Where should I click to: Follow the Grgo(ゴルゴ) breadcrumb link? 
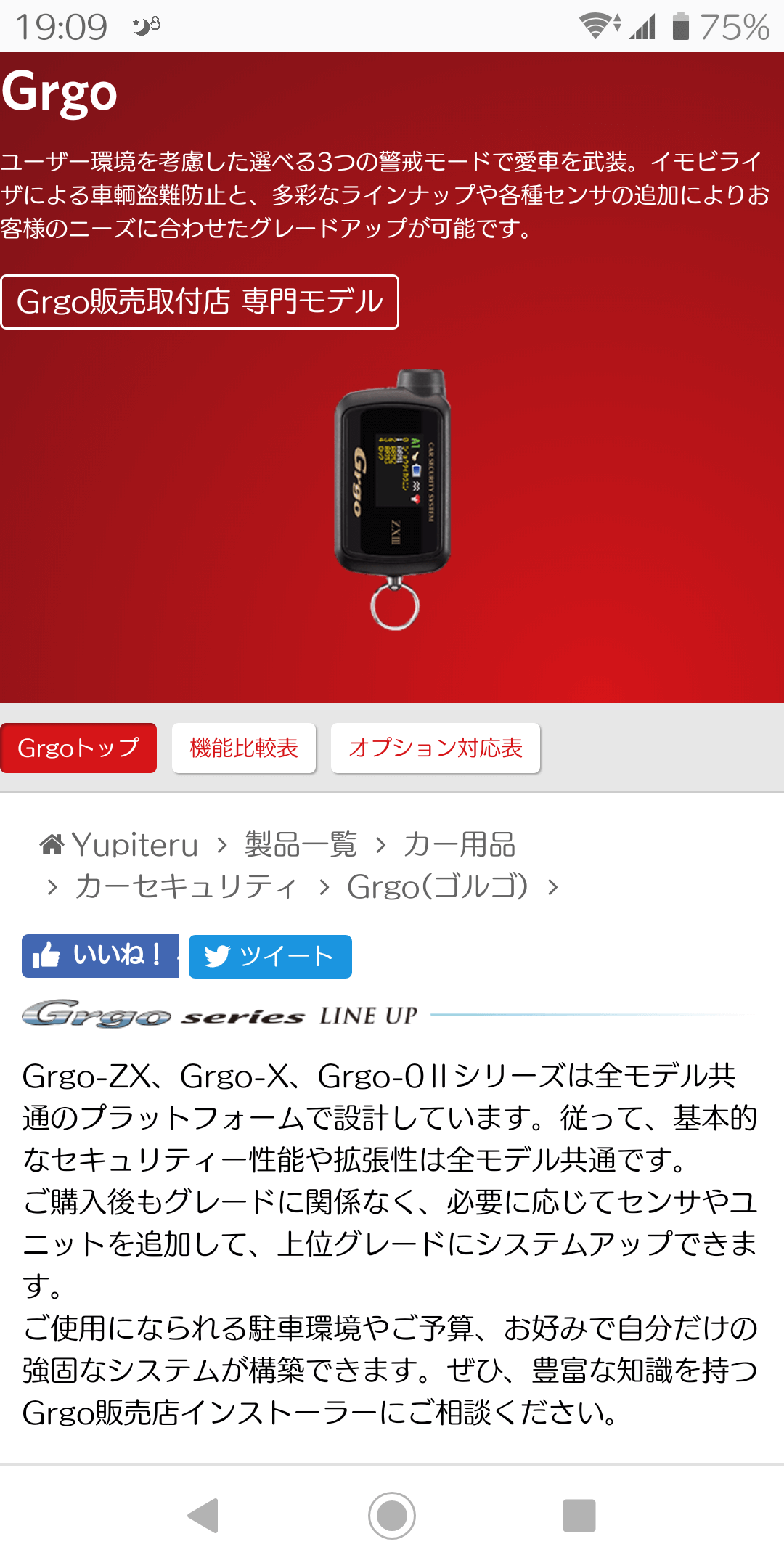click(438, 887)
